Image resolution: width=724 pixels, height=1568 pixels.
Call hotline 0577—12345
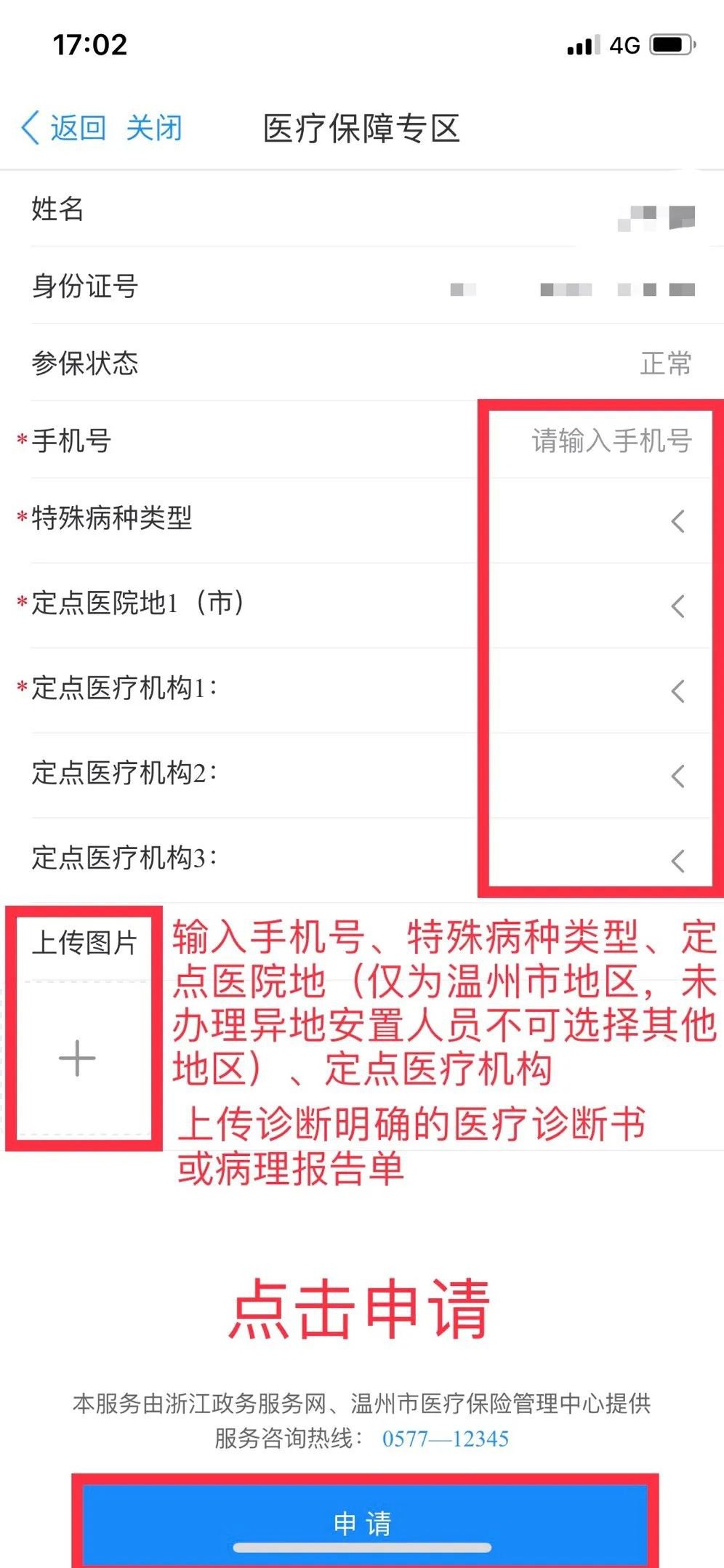click(x=445, y=1439)
